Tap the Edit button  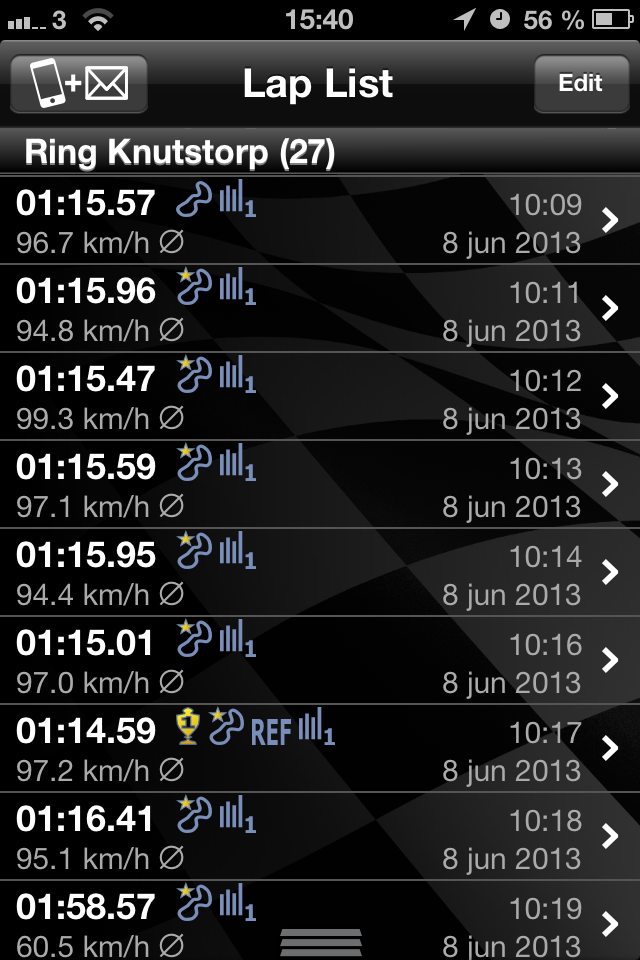click(580, 83)
